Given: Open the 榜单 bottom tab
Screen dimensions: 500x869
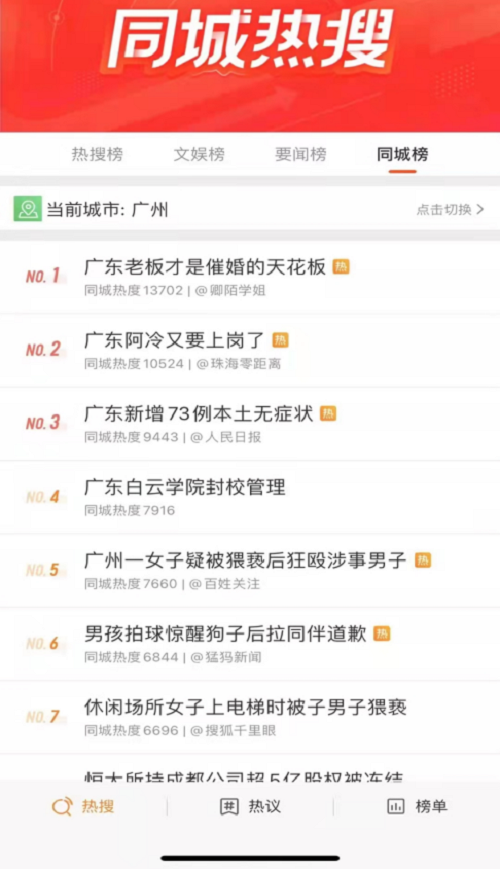Looking at the screenshot, I should pos(416,806).
